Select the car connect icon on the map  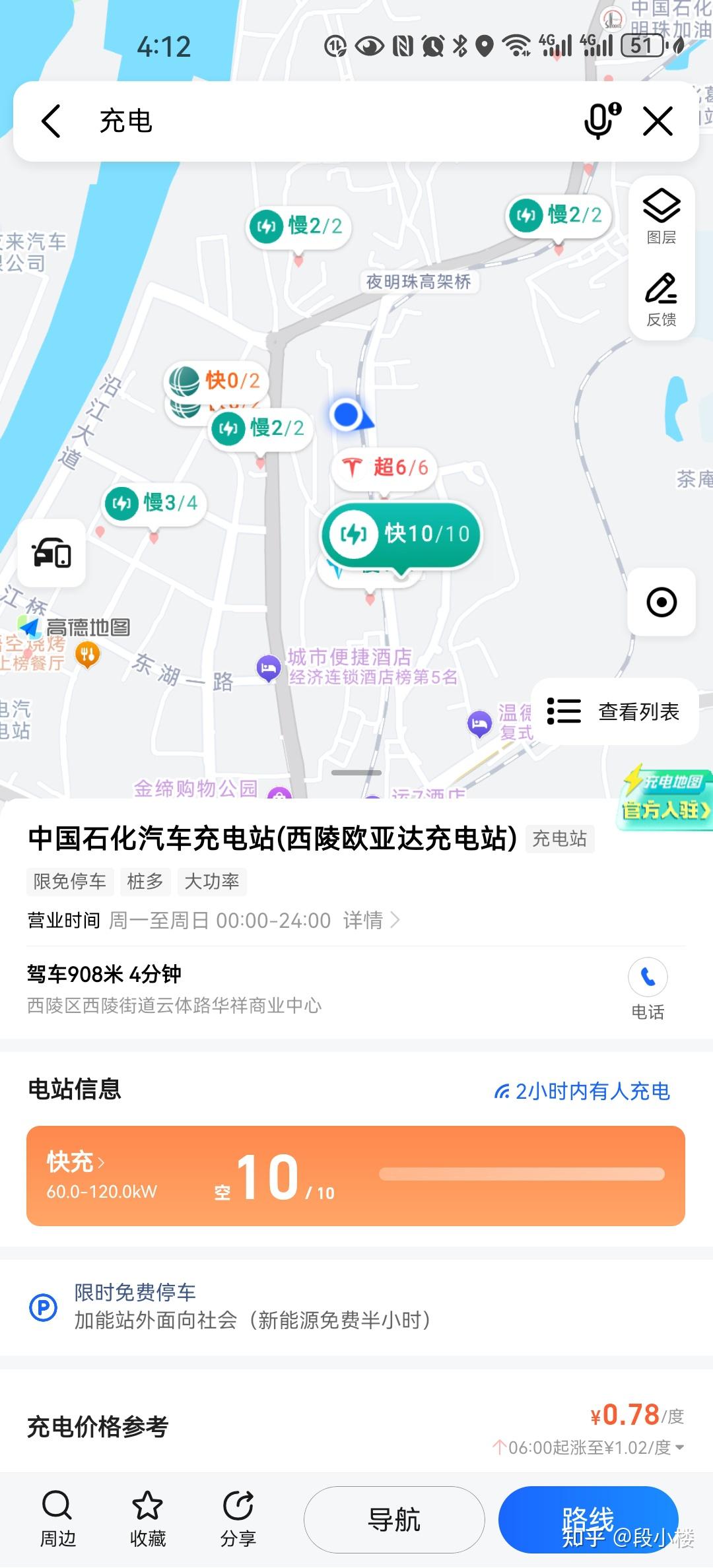(51, 554)
